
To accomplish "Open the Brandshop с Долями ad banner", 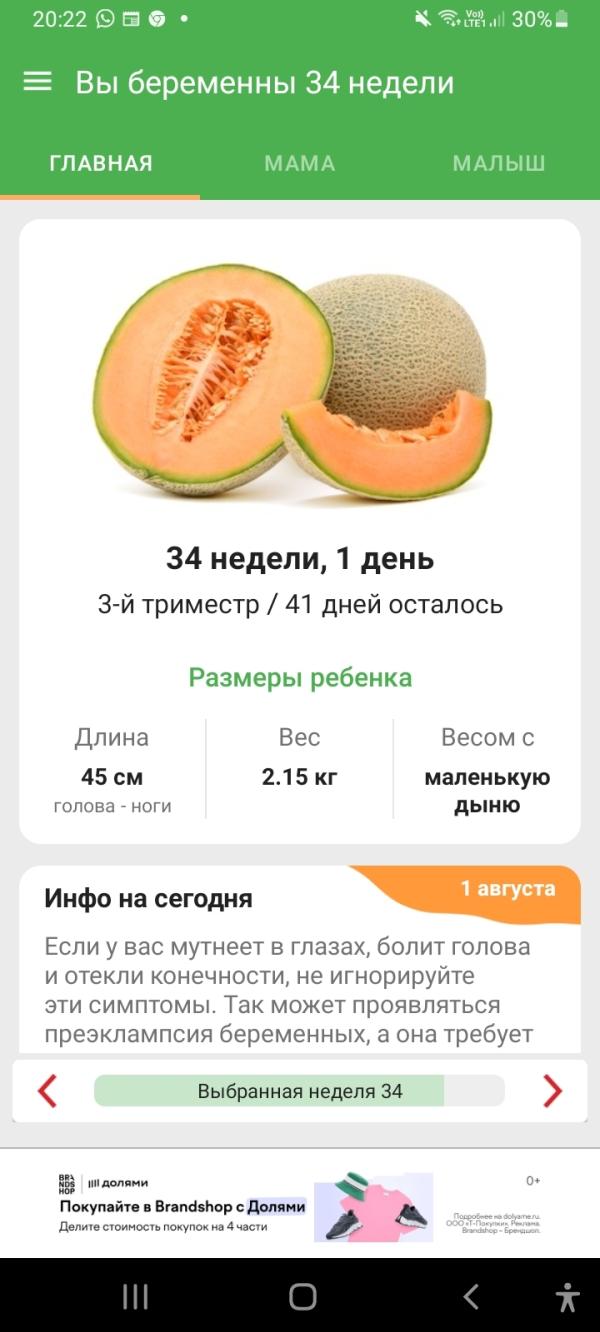I will [x=300, y=1205].
